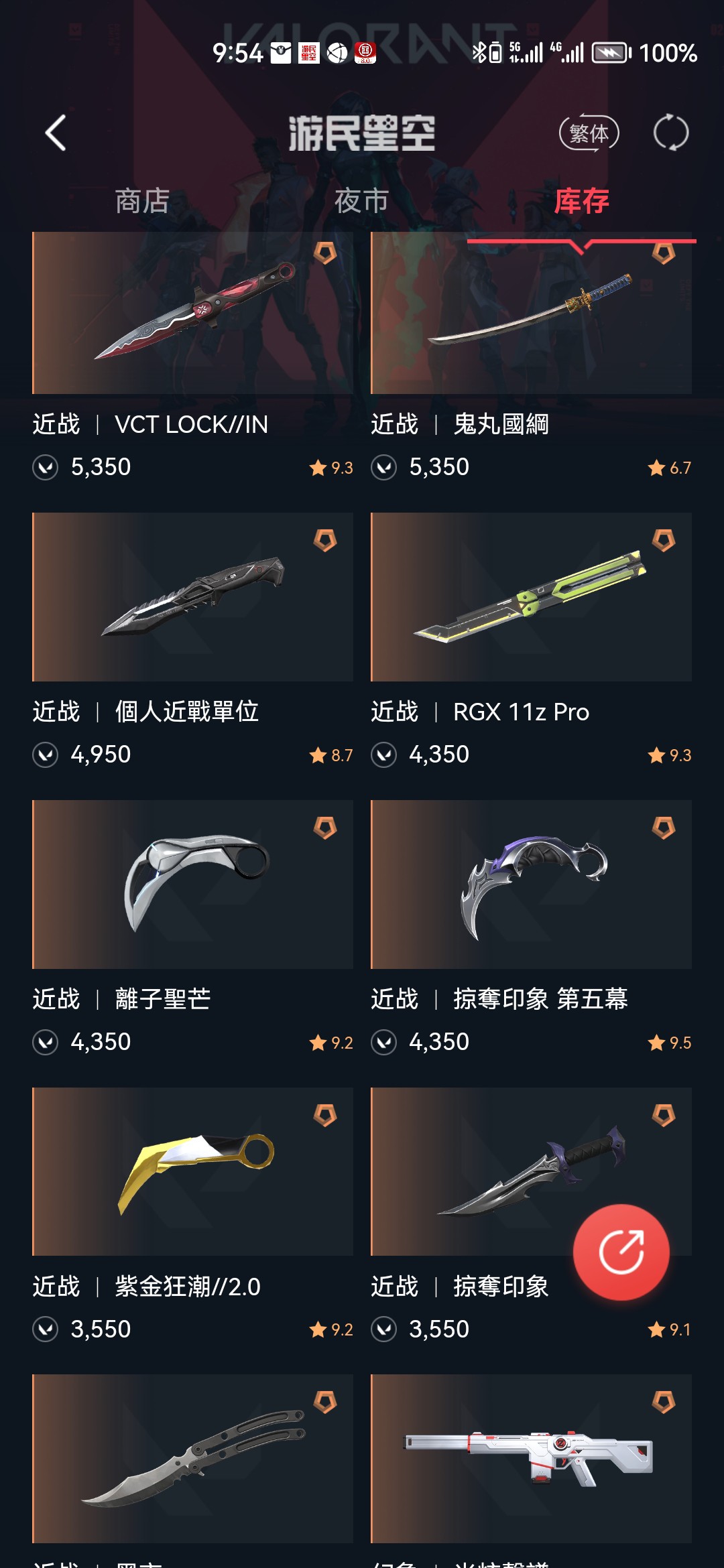The width and height of the screenshot is (724, 1568).
Task: Open the butterfly knife card
Action: click(193, 1459)
